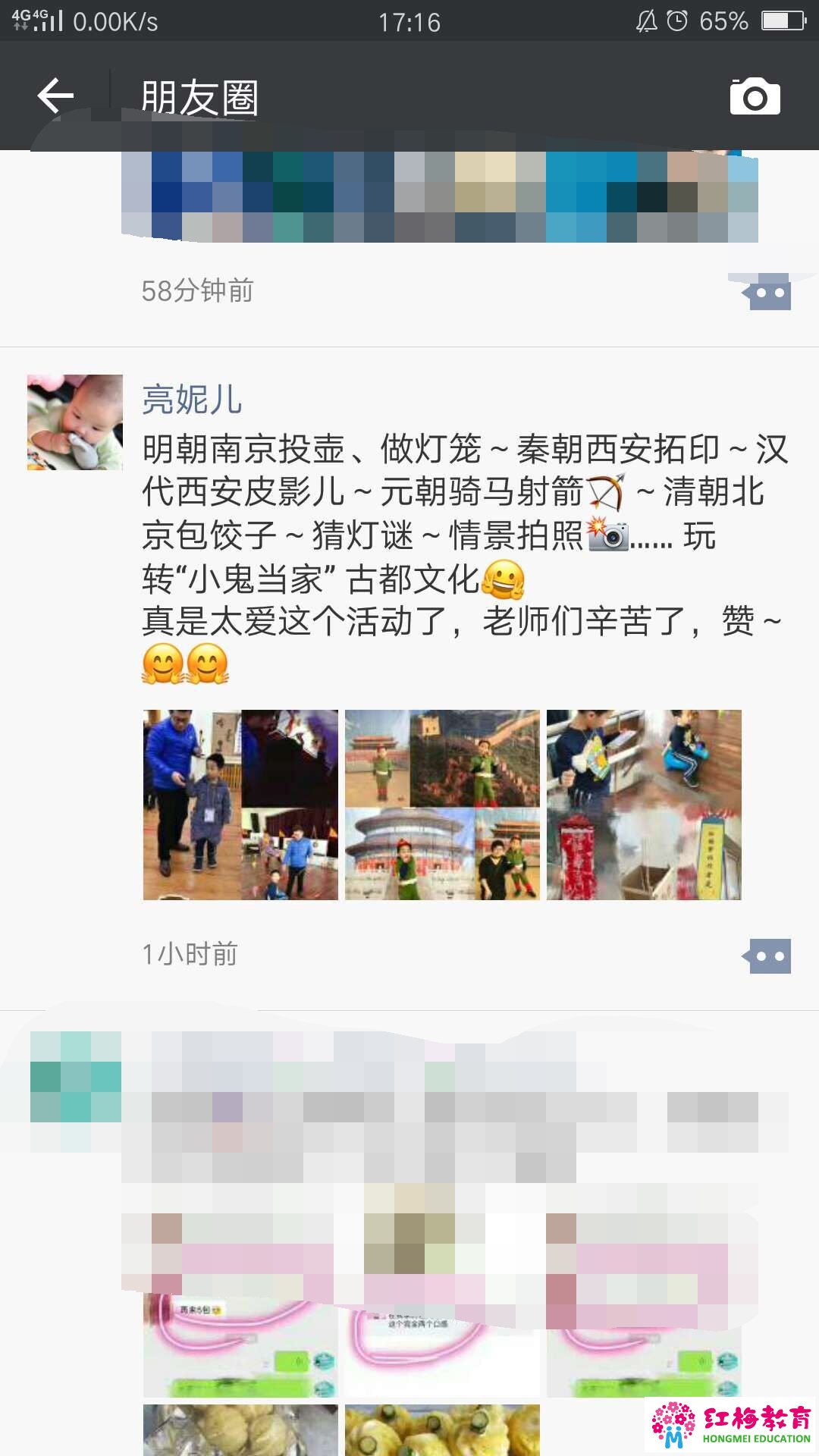
Task: Open like/comment menu on the 58分钟前 post
Action: (x=767, y=293)
